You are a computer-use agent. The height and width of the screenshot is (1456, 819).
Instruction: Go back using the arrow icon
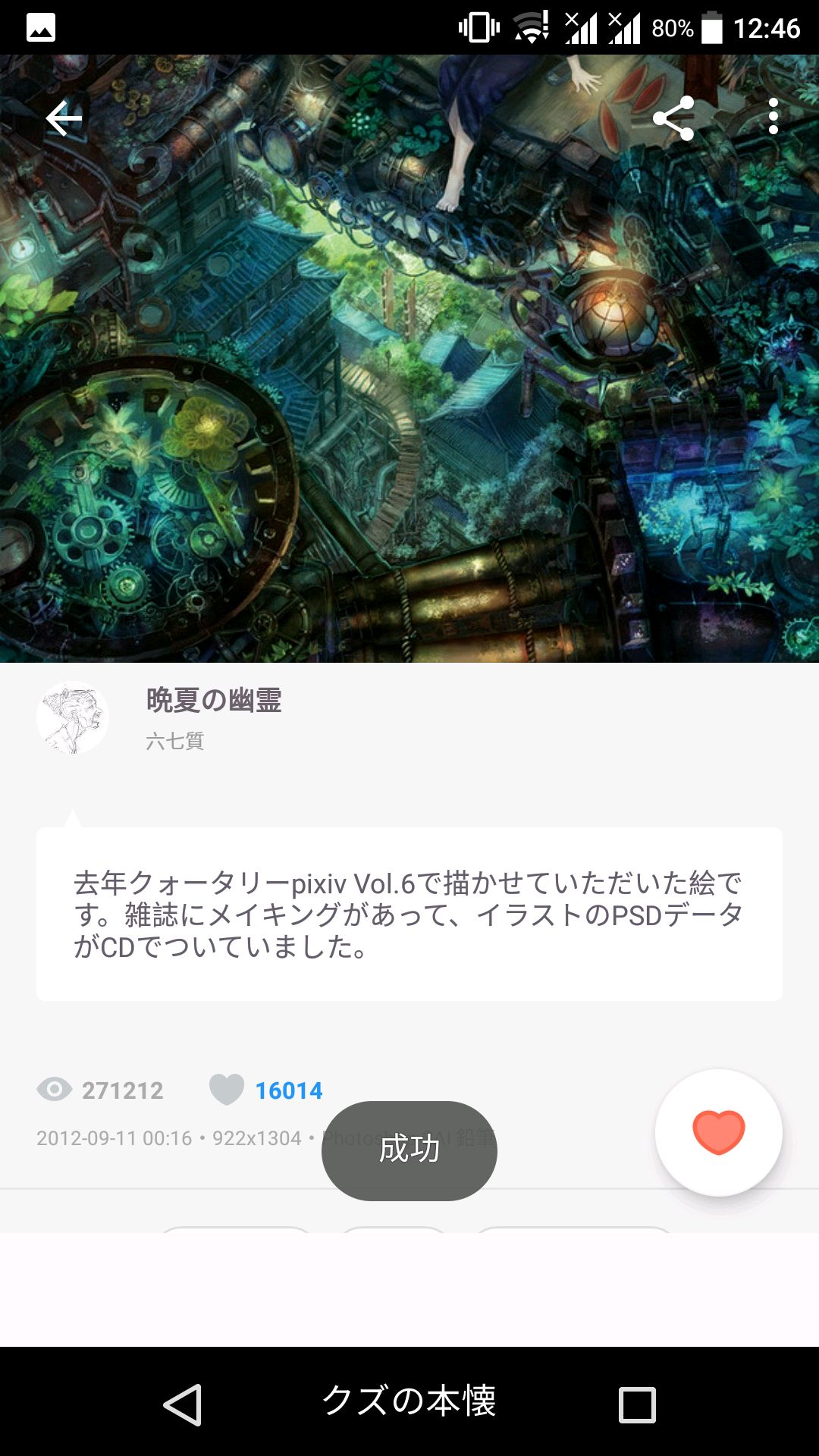(x=64, y=118)
